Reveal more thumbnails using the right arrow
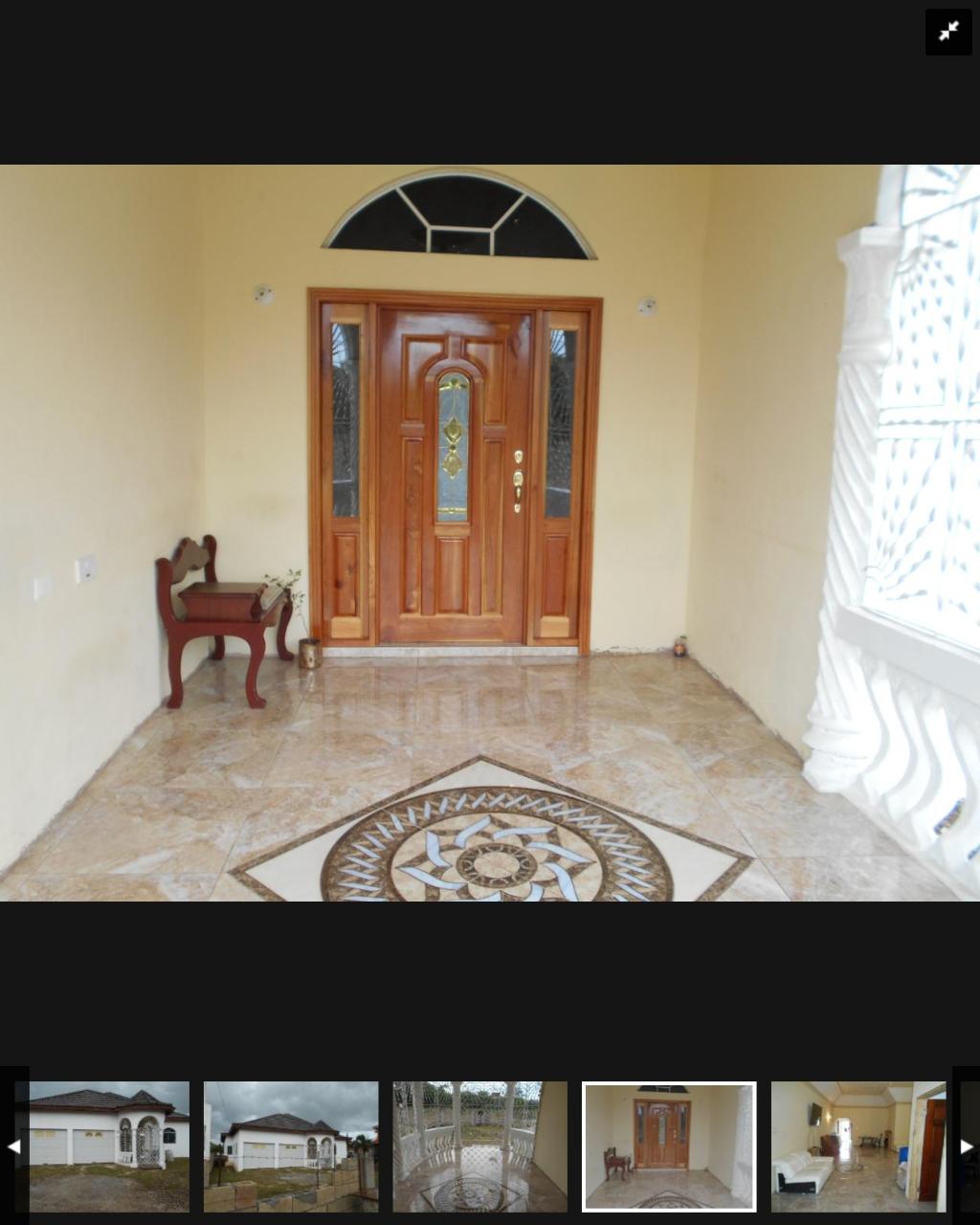The width and height of the screenshot is (980, 1225). point(967,1146)
